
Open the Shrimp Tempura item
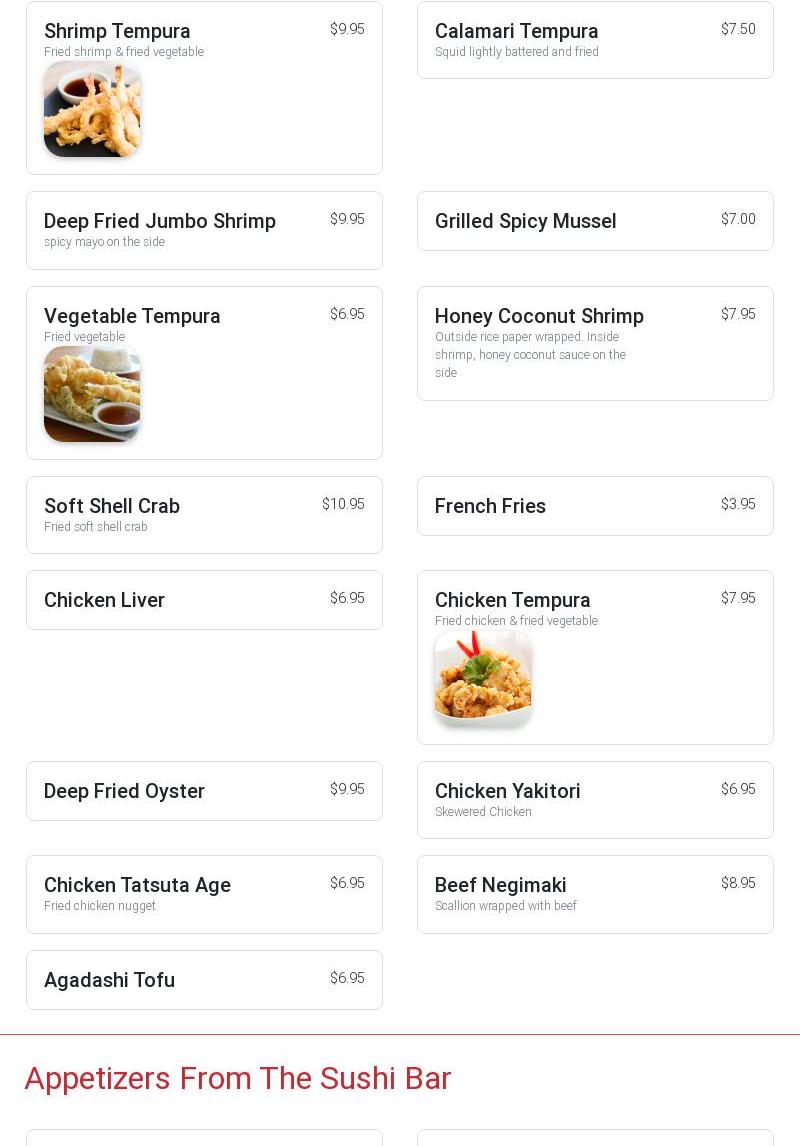click(x=204, y=88)
